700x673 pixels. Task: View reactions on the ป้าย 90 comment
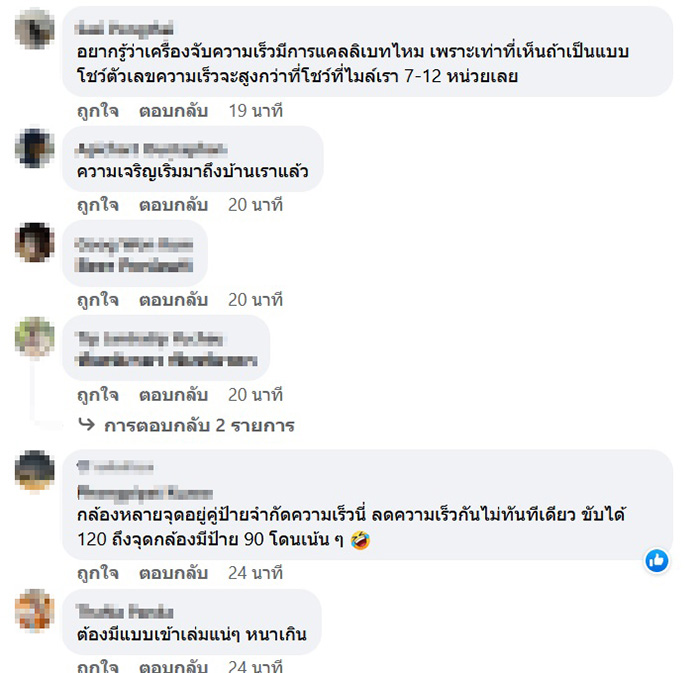tap(657, 560)
